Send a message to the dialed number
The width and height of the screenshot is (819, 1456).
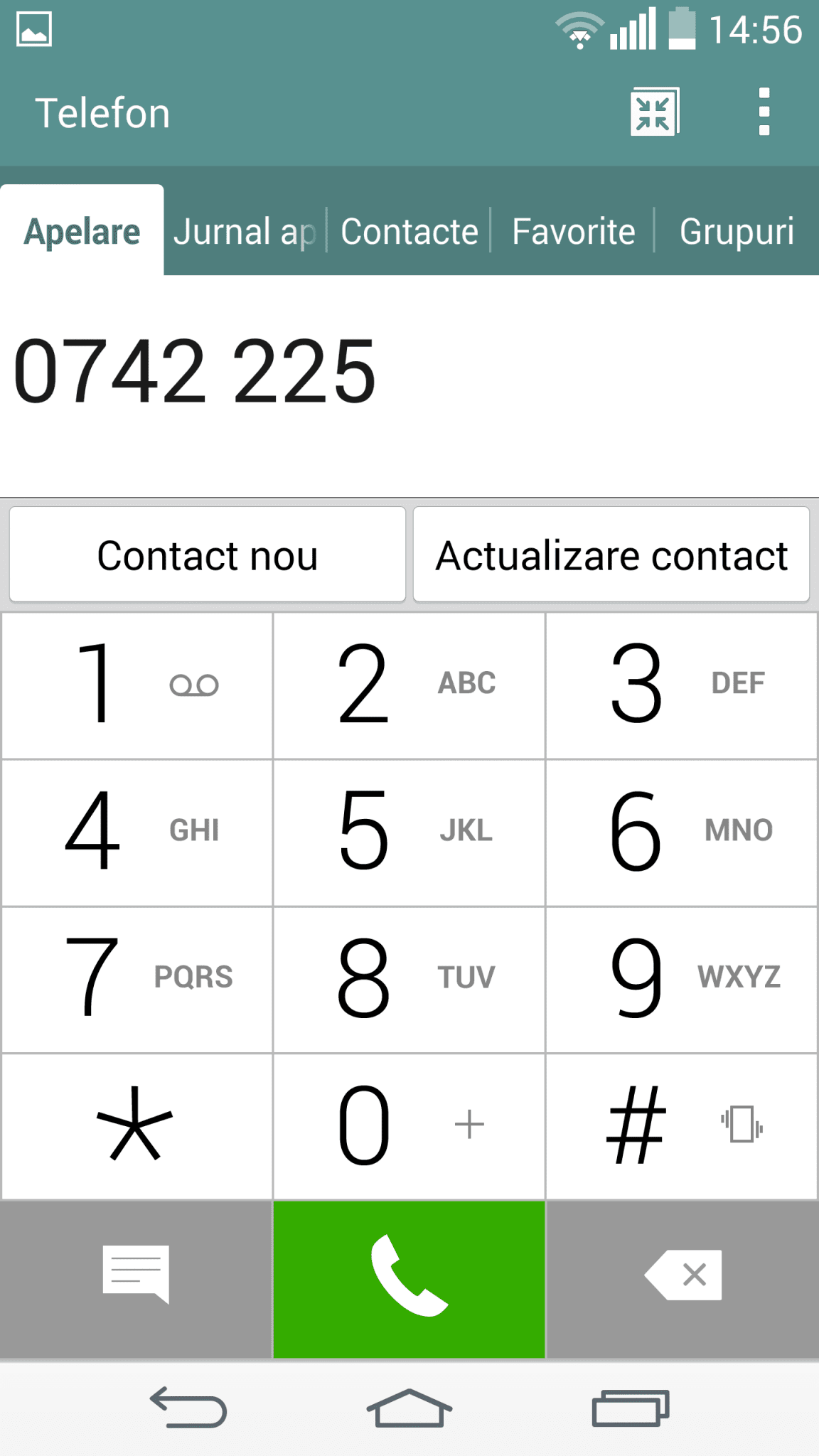click(x=136, y=1279)
